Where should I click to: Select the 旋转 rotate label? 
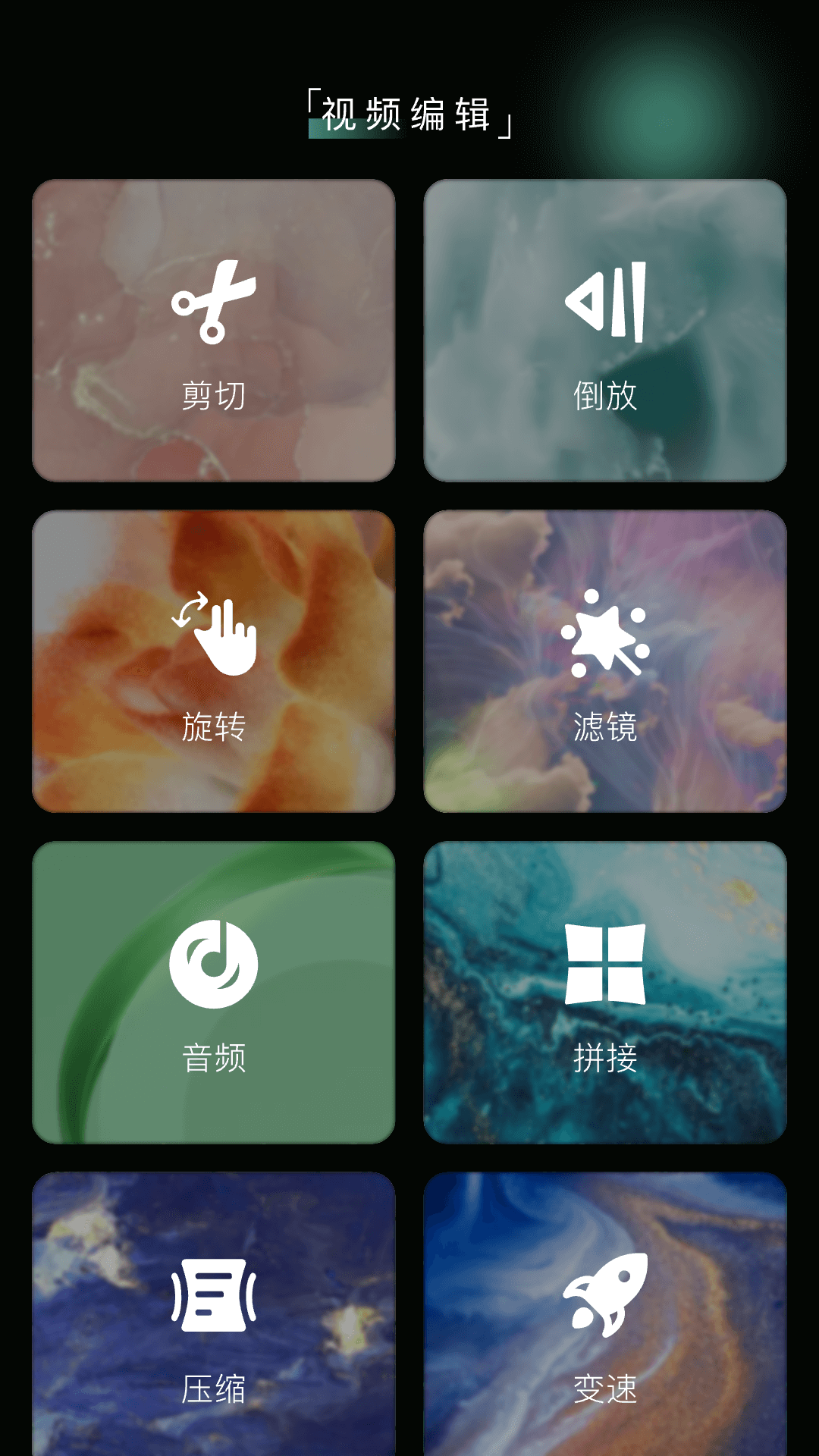[x=215, y=730]
